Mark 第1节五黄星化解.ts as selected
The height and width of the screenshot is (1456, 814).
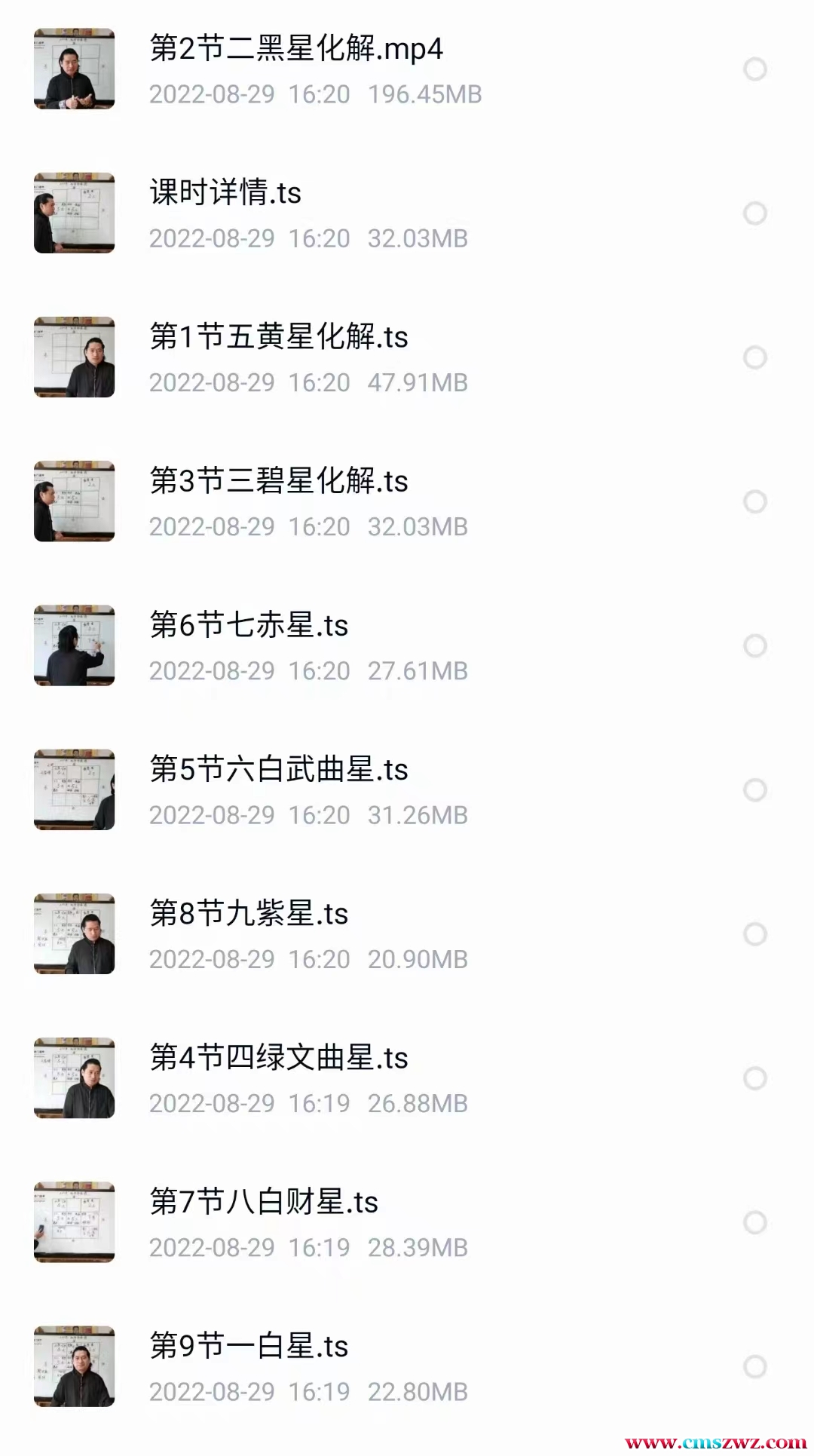(x=754, y=357)
